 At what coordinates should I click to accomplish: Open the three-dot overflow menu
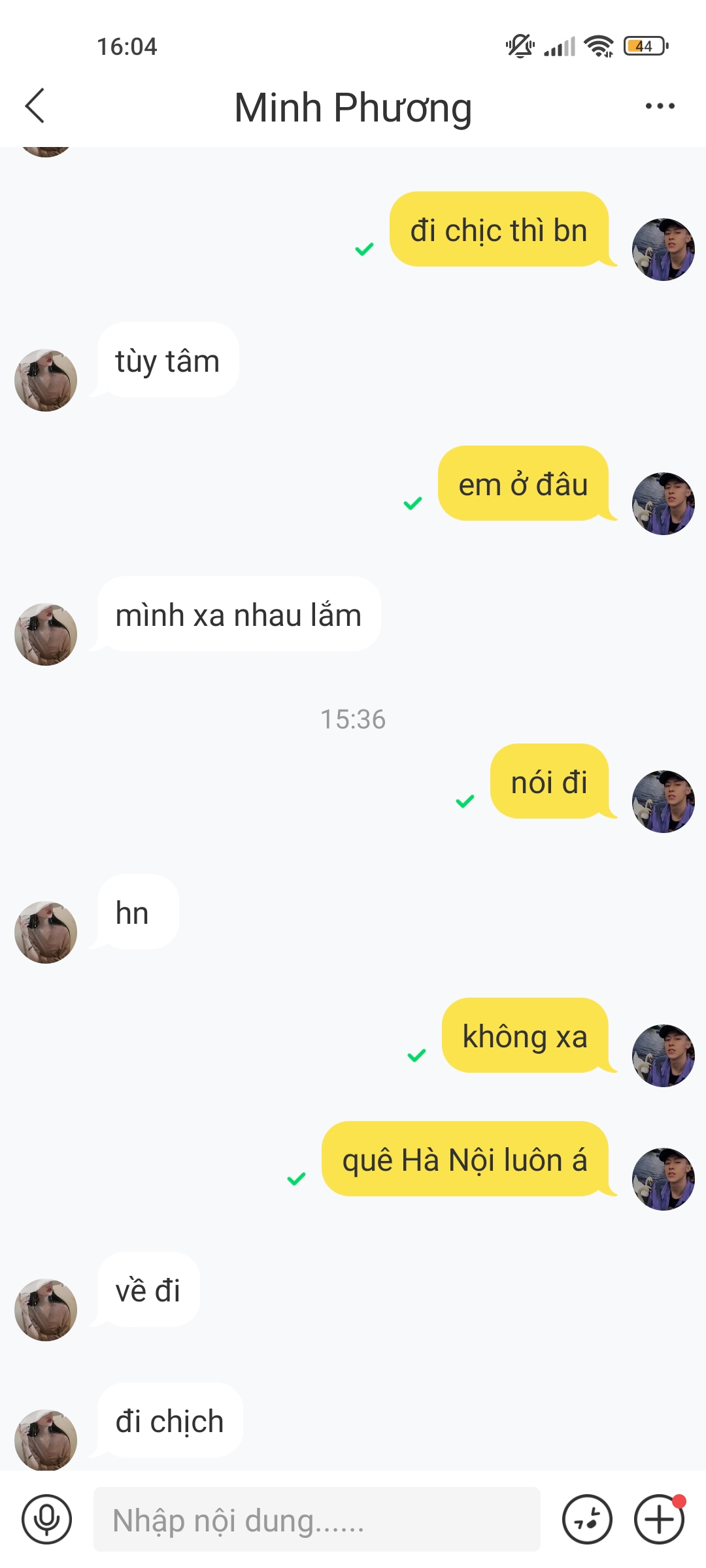coord(660,106)
